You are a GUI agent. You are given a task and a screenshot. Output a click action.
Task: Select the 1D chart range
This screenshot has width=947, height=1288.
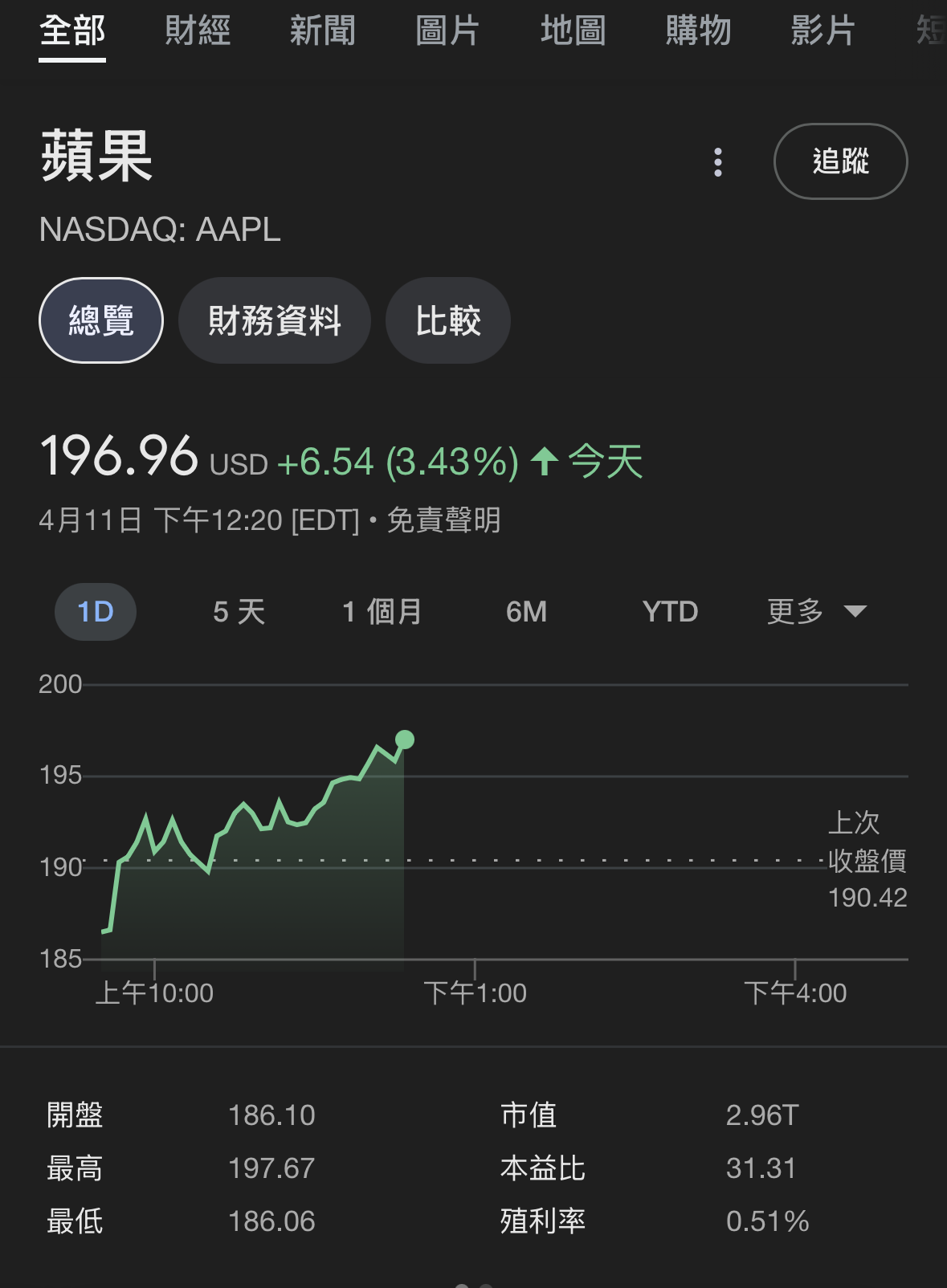click(96, 612)
